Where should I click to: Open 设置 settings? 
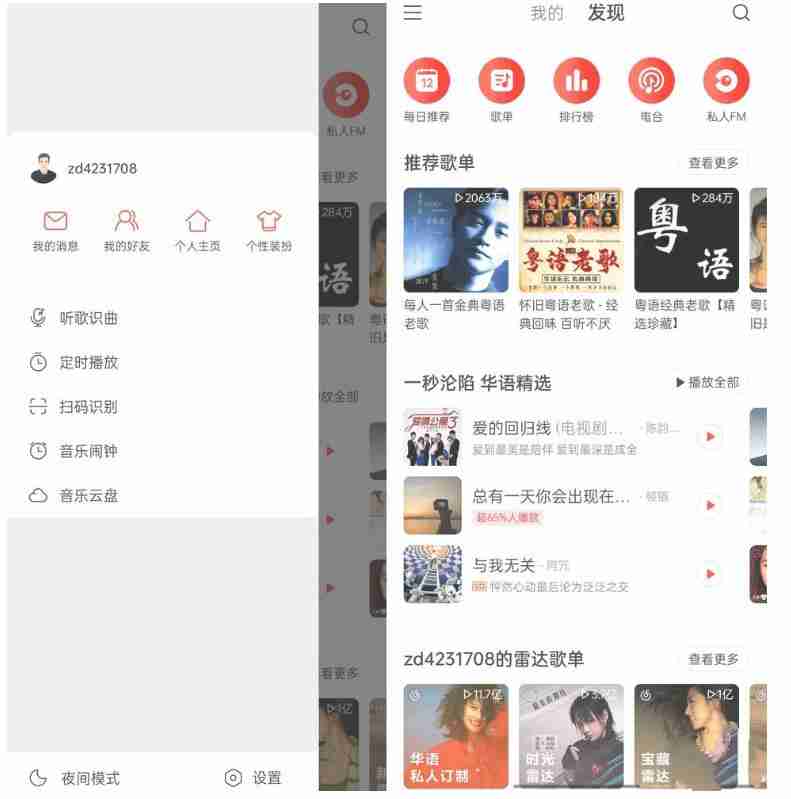(x=253, y=778)
